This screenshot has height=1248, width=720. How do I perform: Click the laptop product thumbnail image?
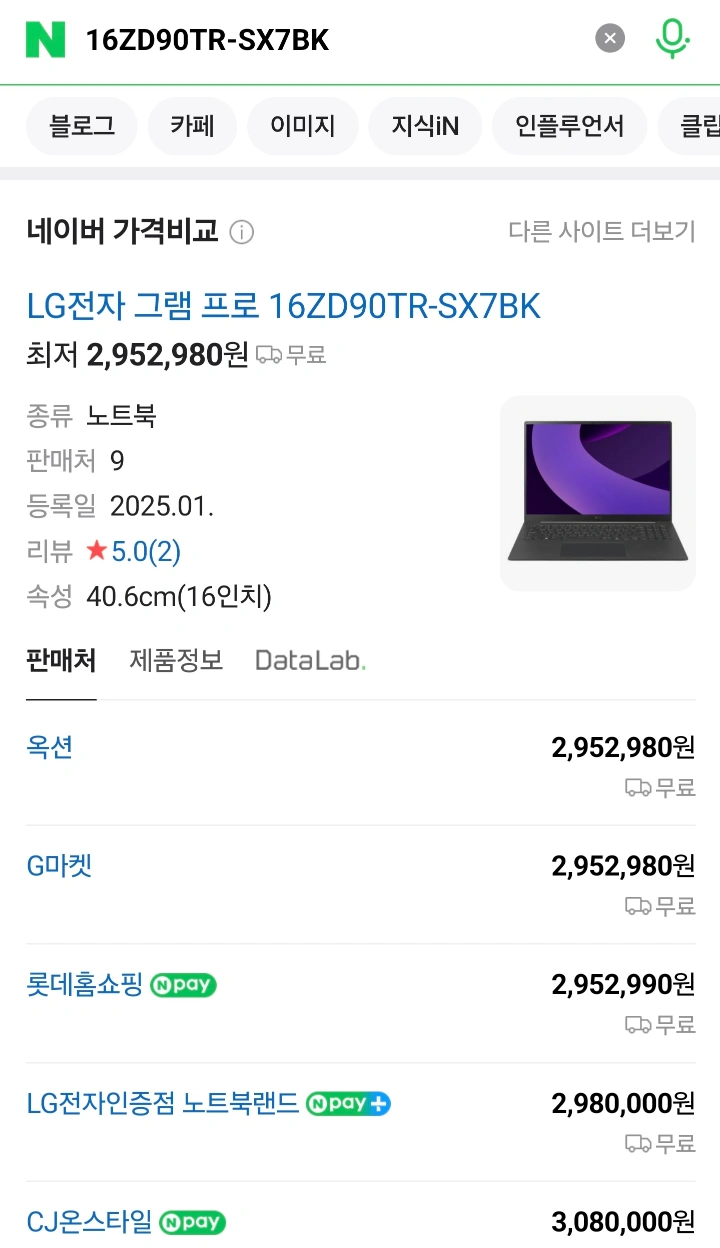597,491
